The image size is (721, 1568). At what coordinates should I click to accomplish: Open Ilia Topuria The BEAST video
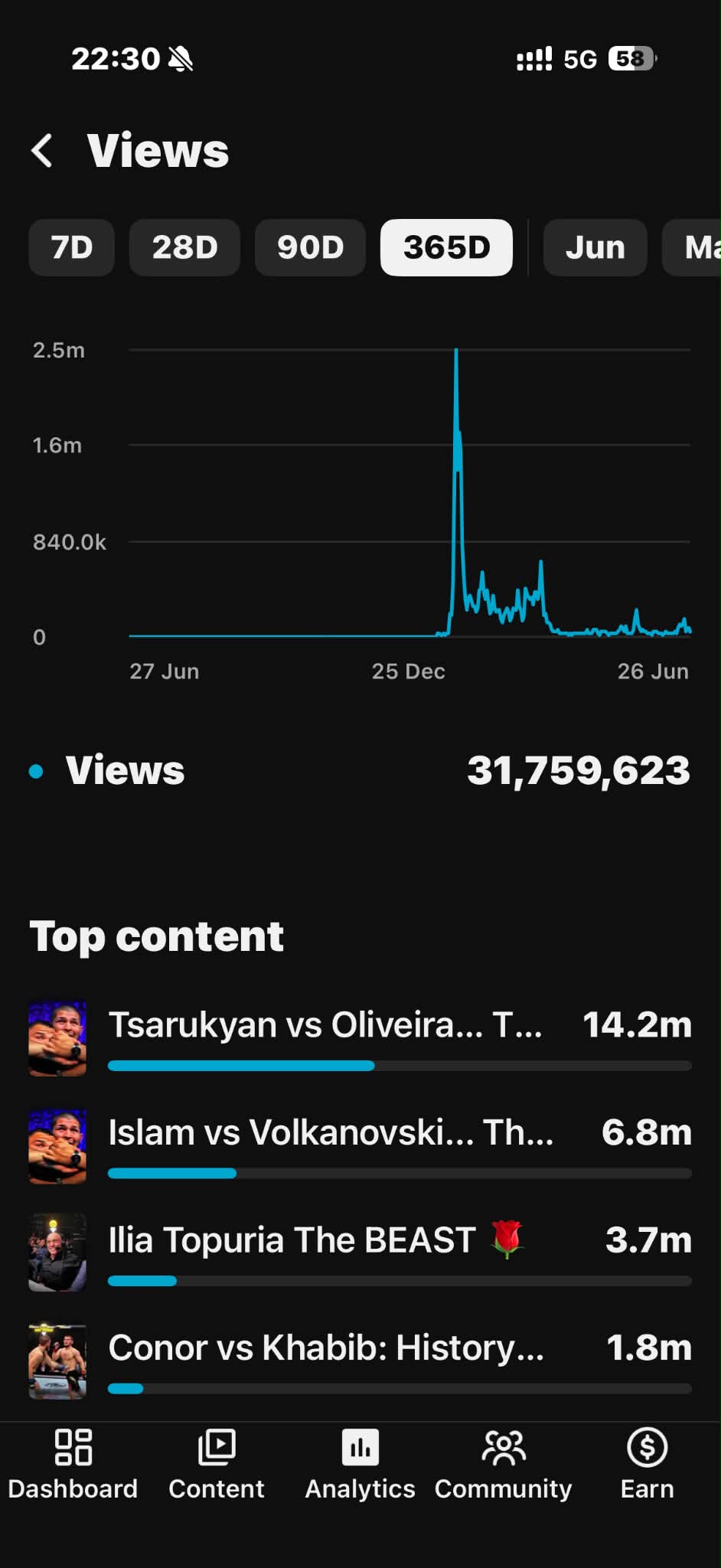360,1253
